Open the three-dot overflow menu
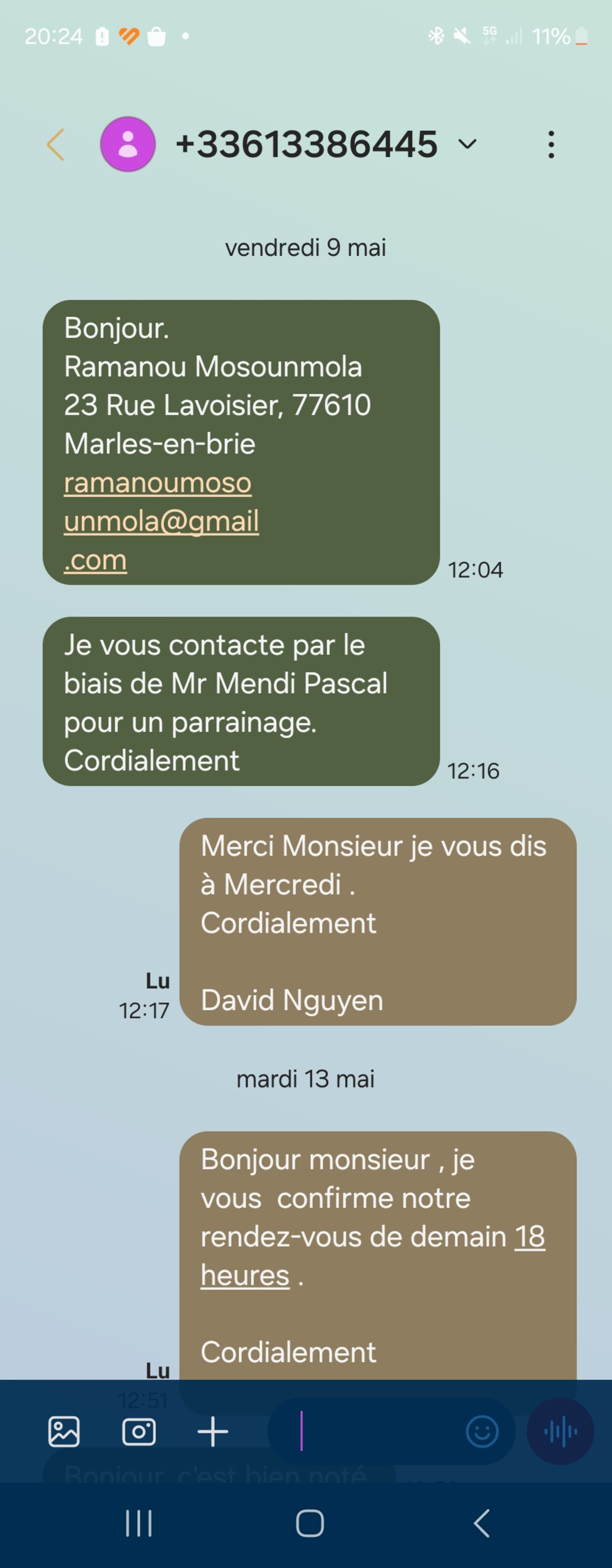This screenshot has height=1568, width=612. tap(551, 145)
